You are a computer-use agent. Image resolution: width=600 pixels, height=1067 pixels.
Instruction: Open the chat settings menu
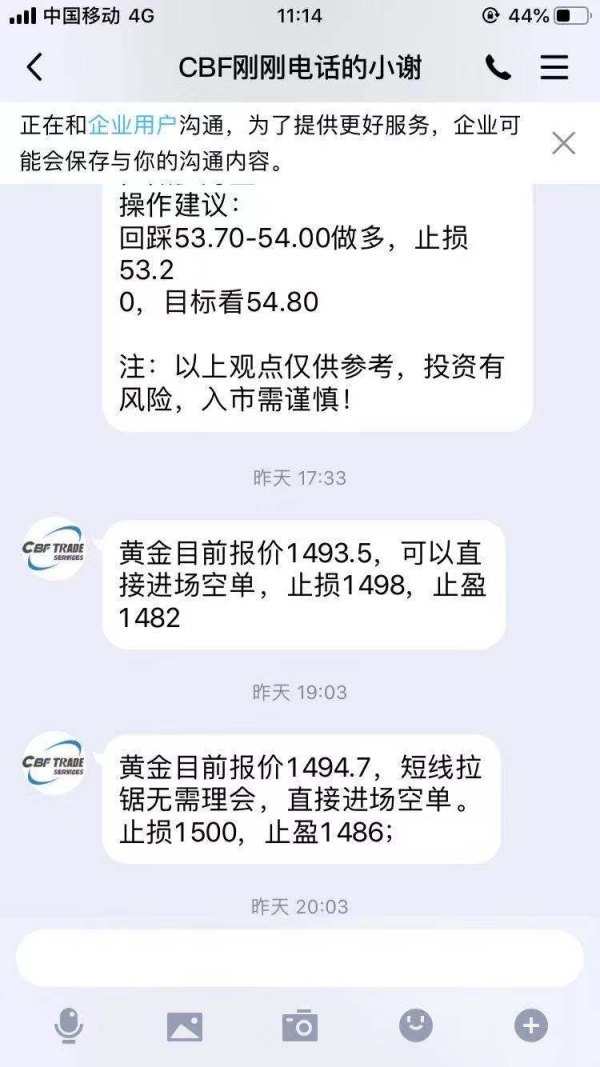(554, 67)
